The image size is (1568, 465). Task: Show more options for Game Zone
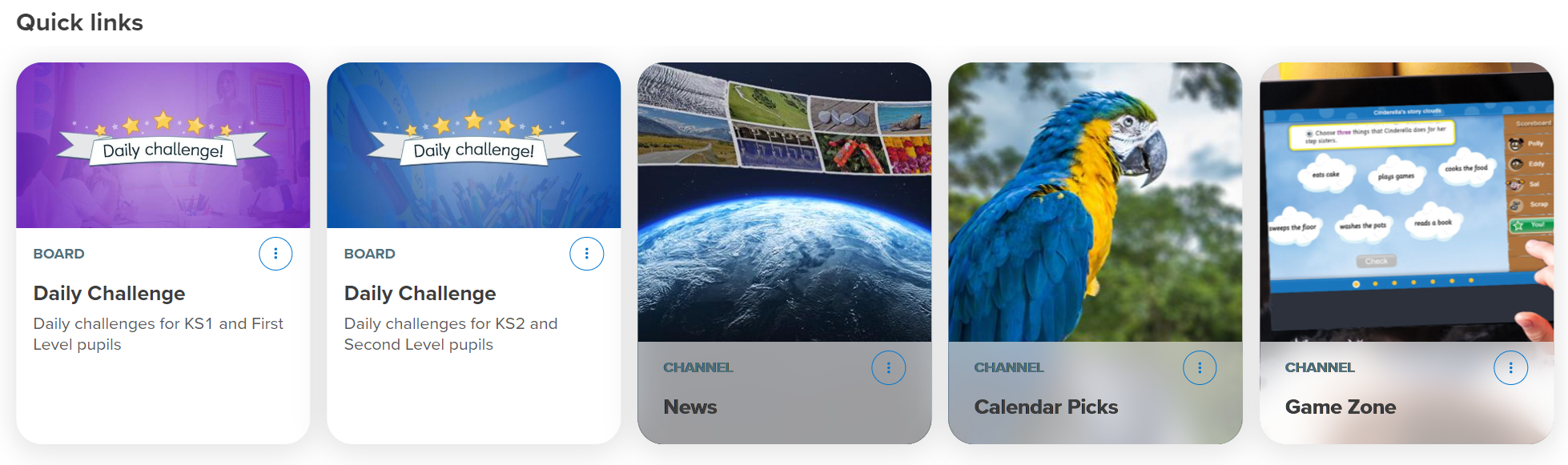[1510, 367]
